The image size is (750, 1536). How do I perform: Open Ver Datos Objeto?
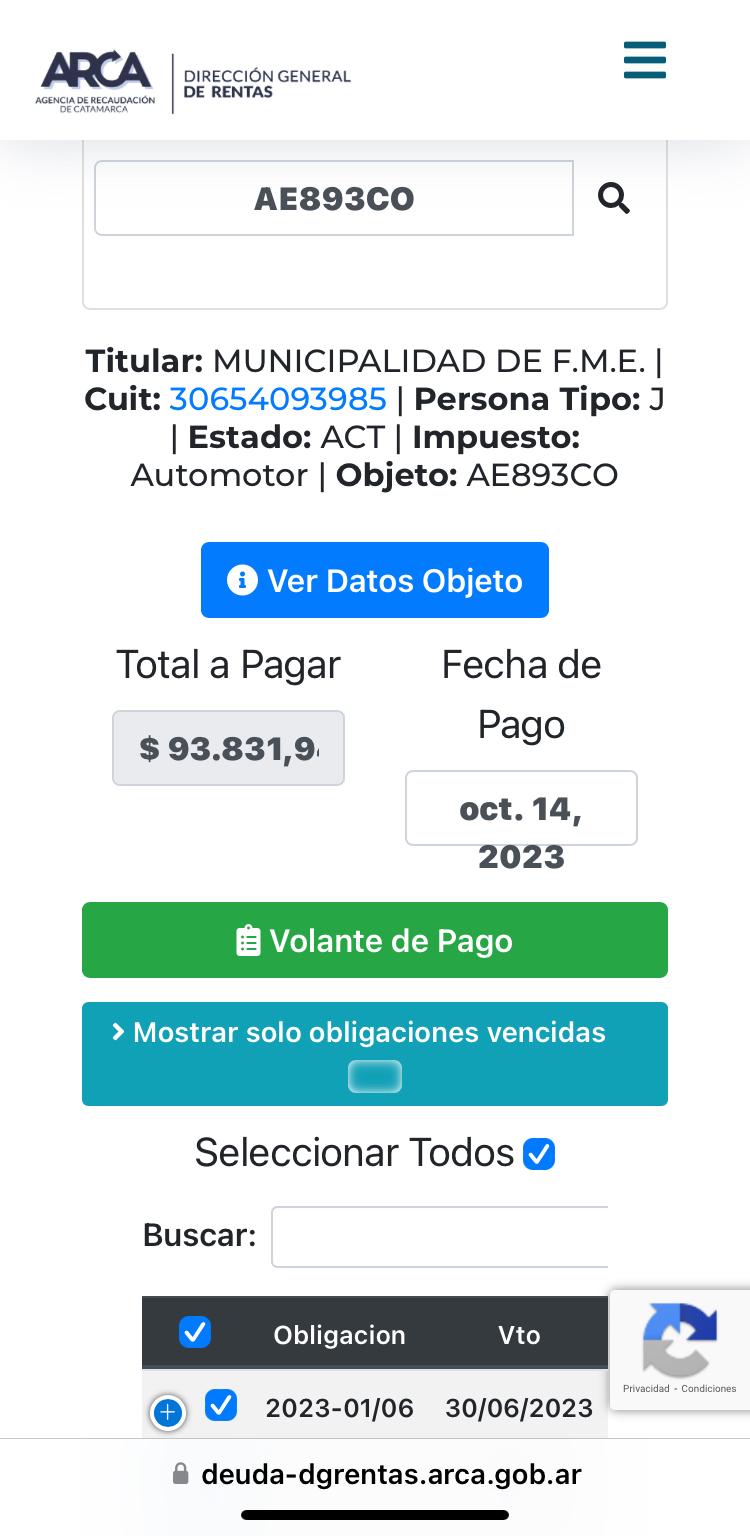point(374,580)
